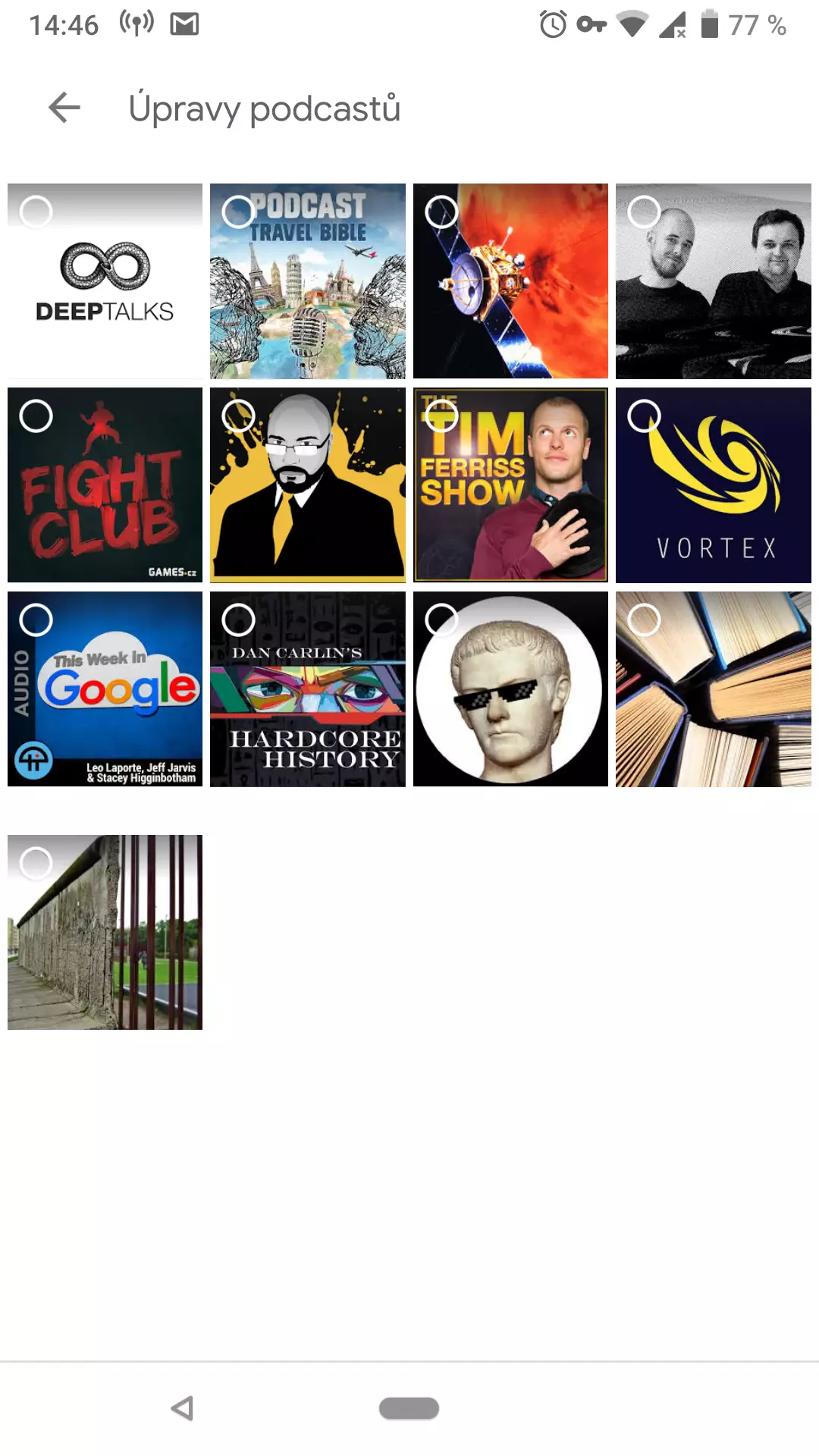Select the podcast with the Berlin Wall photo
819x1456 pixels.
click(105, 932)
